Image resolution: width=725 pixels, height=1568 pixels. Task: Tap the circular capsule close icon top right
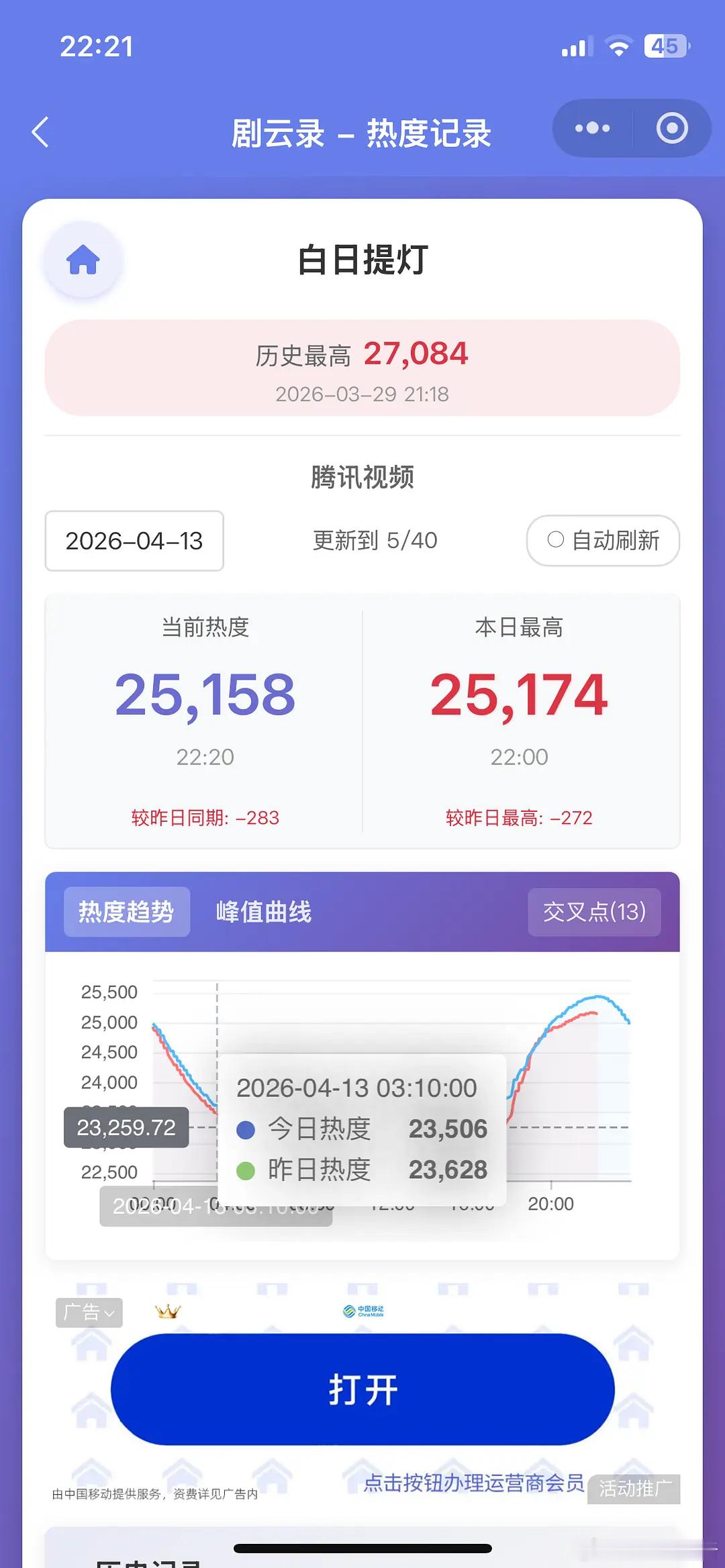point(671,128)
